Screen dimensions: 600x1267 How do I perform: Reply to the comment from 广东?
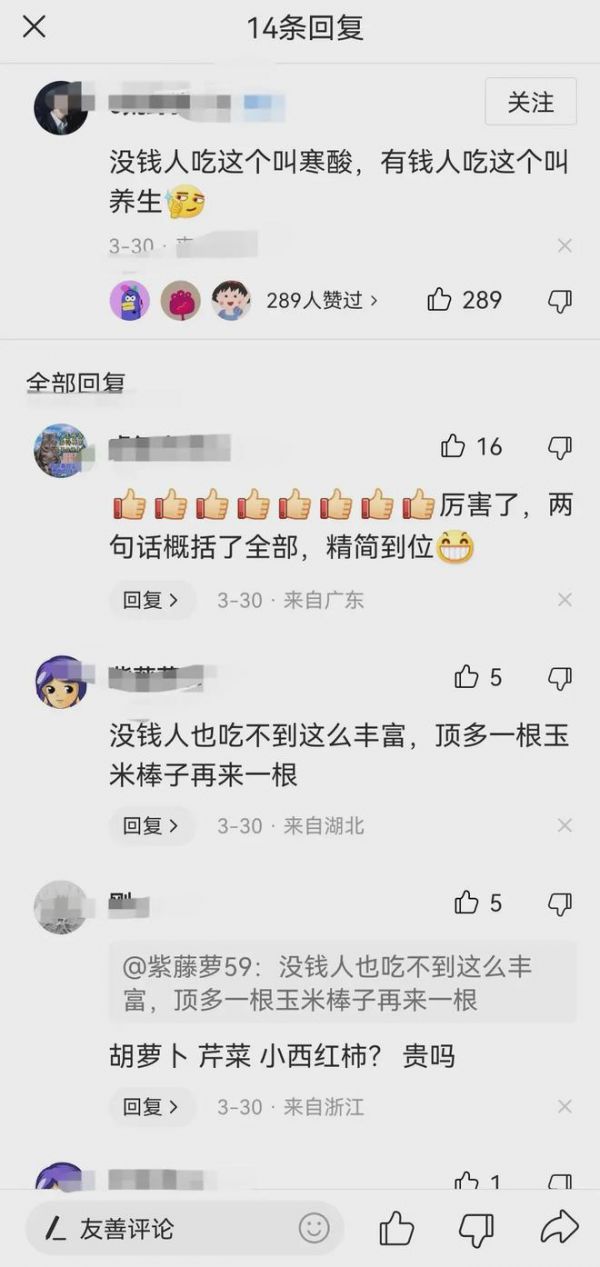(x=151, y=600)
